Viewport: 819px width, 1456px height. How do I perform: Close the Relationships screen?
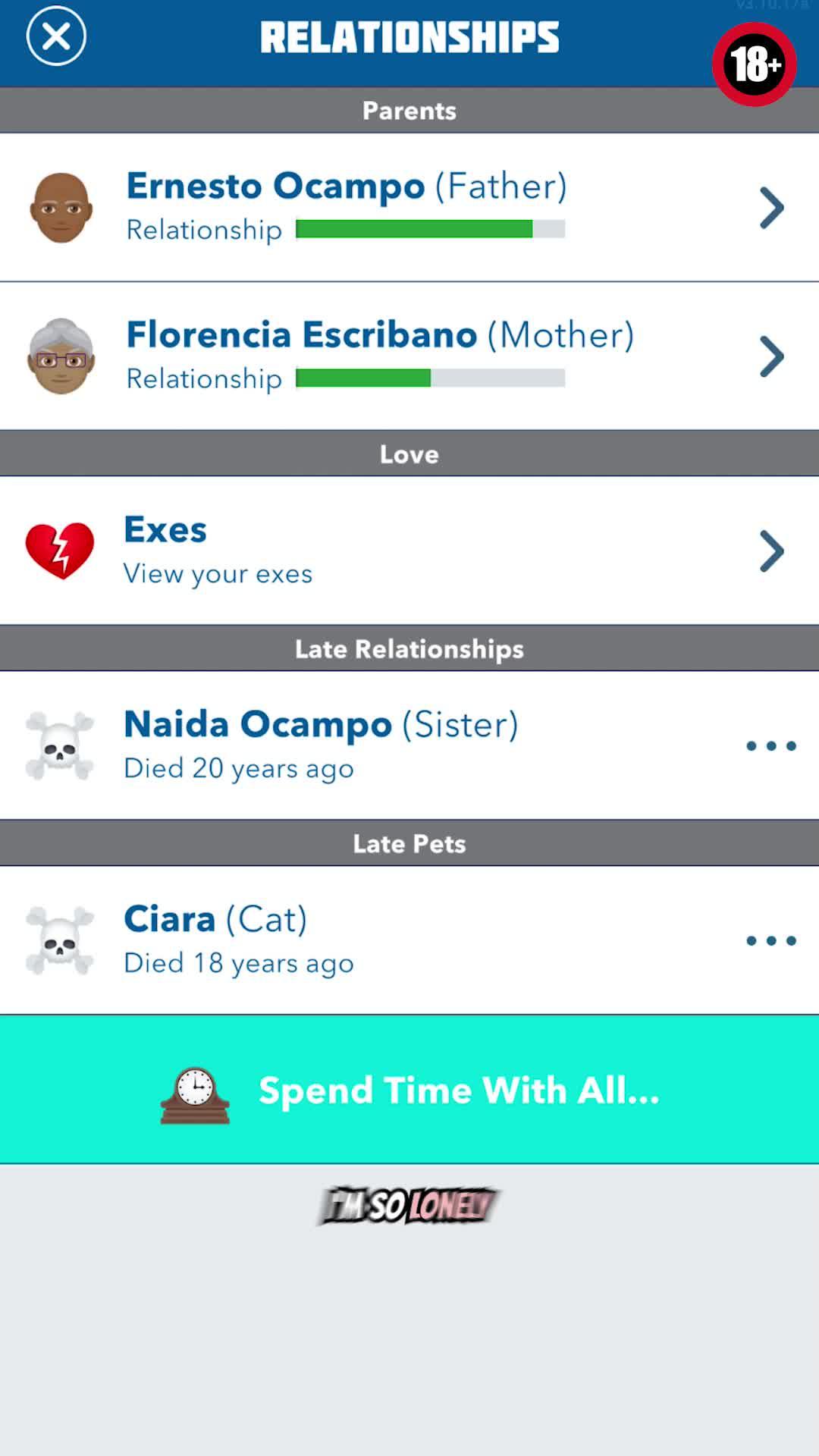[56, 36]
